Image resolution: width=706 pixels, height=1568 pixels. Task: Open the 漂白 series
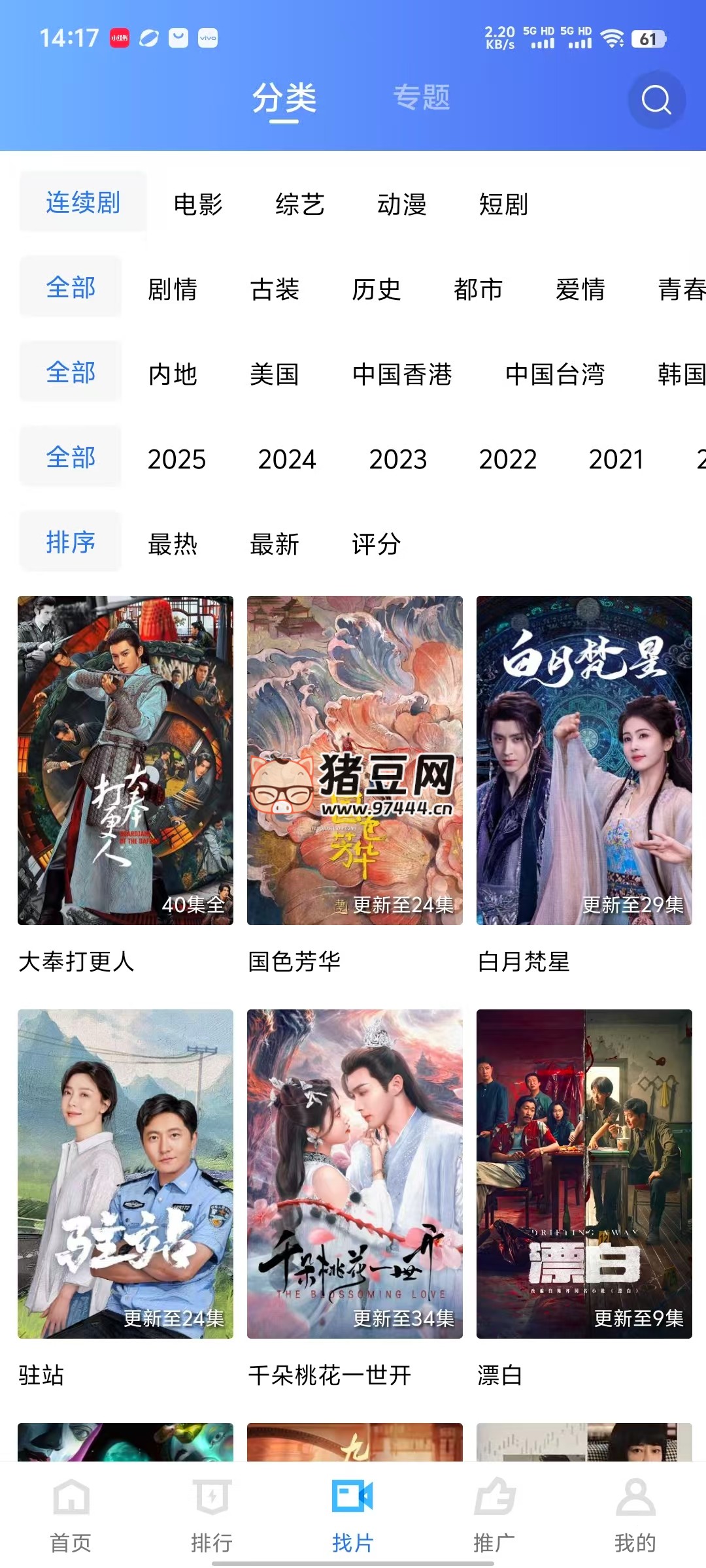tap(584, 1173)
